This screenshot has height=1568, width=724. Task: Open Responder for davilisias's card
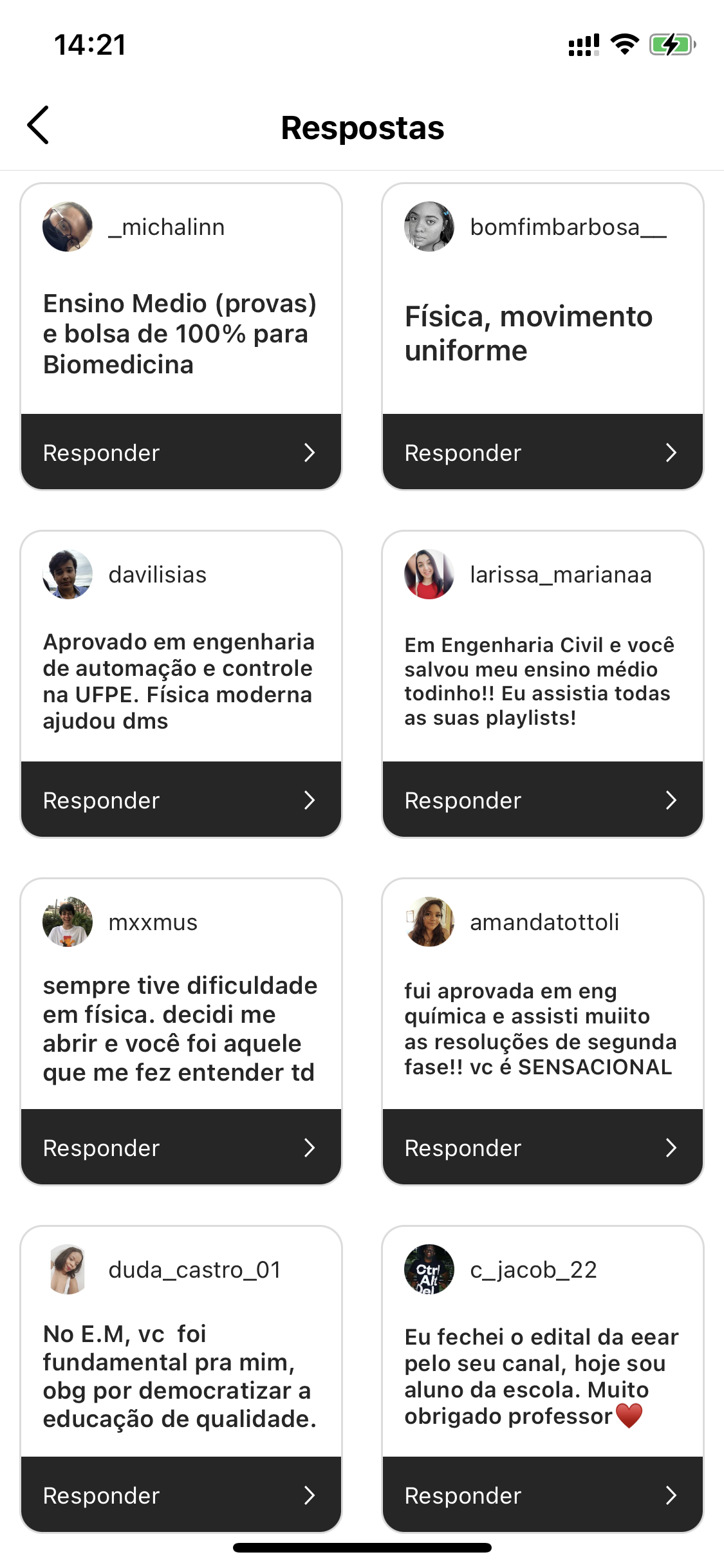[181, 800]
